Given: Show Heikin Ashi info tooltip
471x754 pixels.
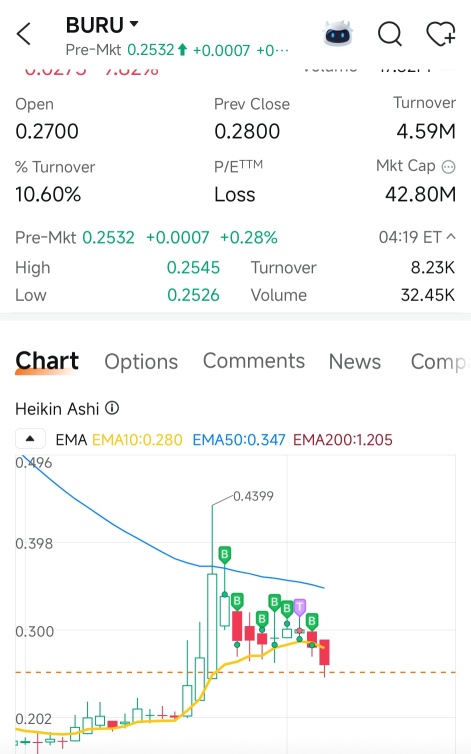Looking at the screenshot, I should tap(112, 408).
